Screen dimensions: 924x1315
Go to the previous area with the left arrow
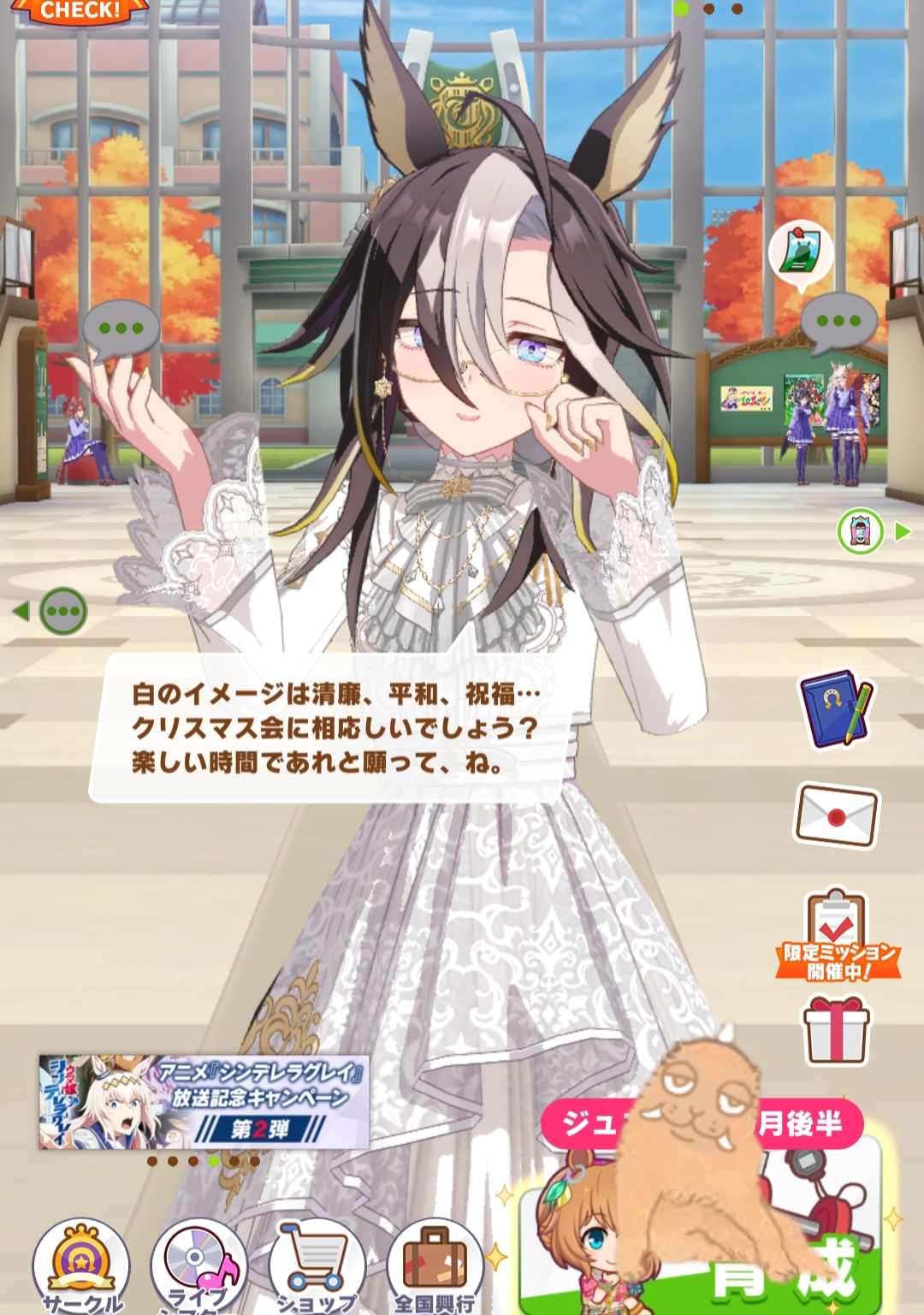click(21, 611)
